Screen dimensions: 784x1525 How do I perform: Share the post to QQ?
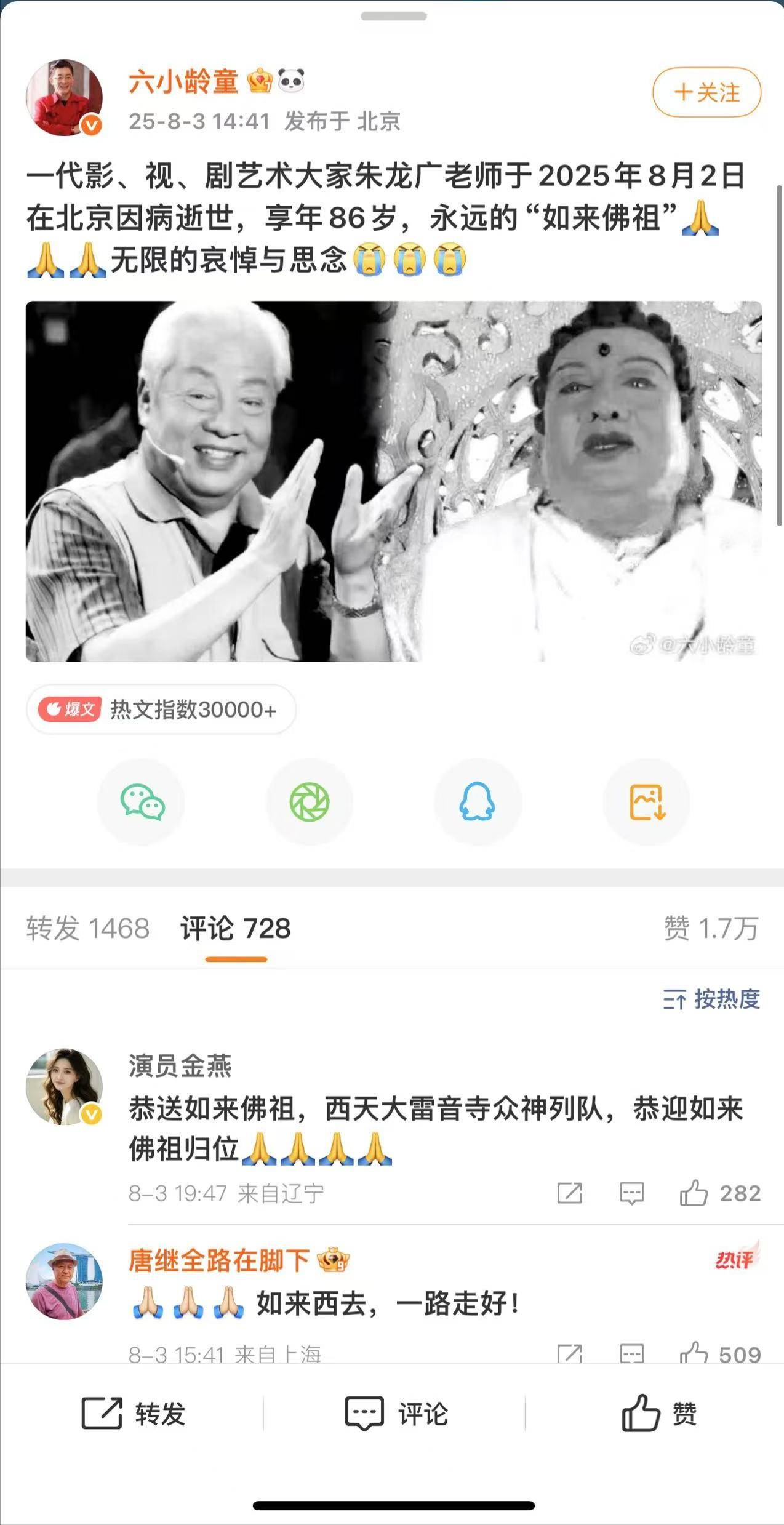478,802
